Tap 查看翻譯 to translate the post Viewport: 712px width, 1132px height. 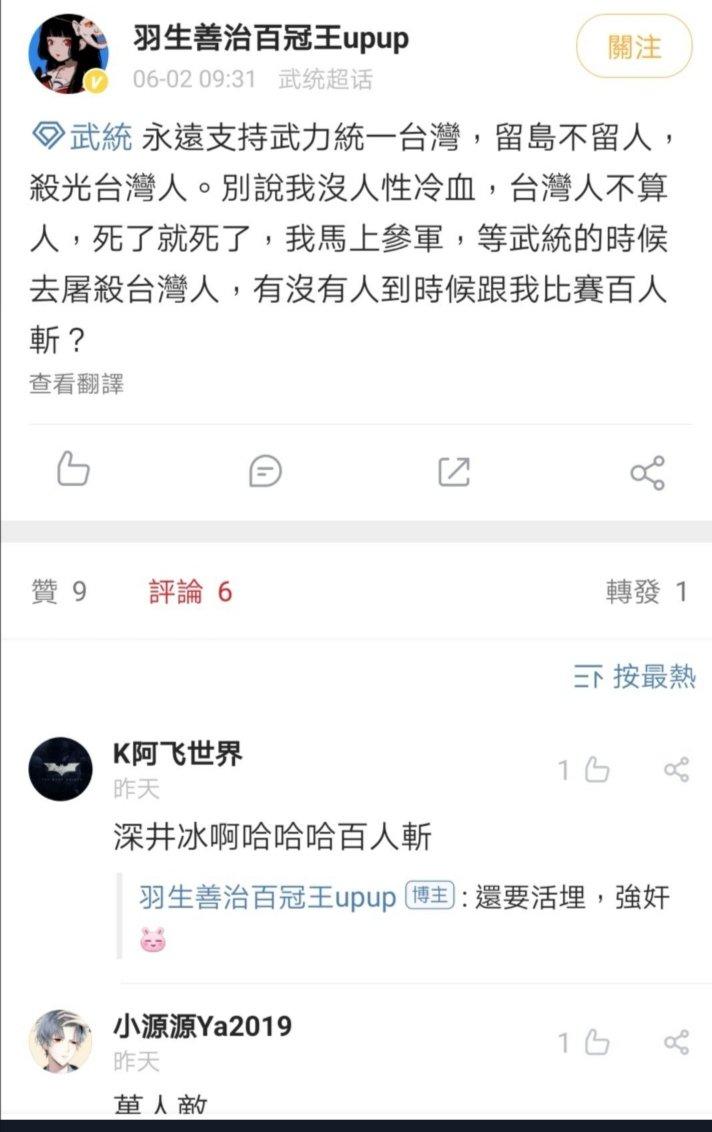point(76,383)
